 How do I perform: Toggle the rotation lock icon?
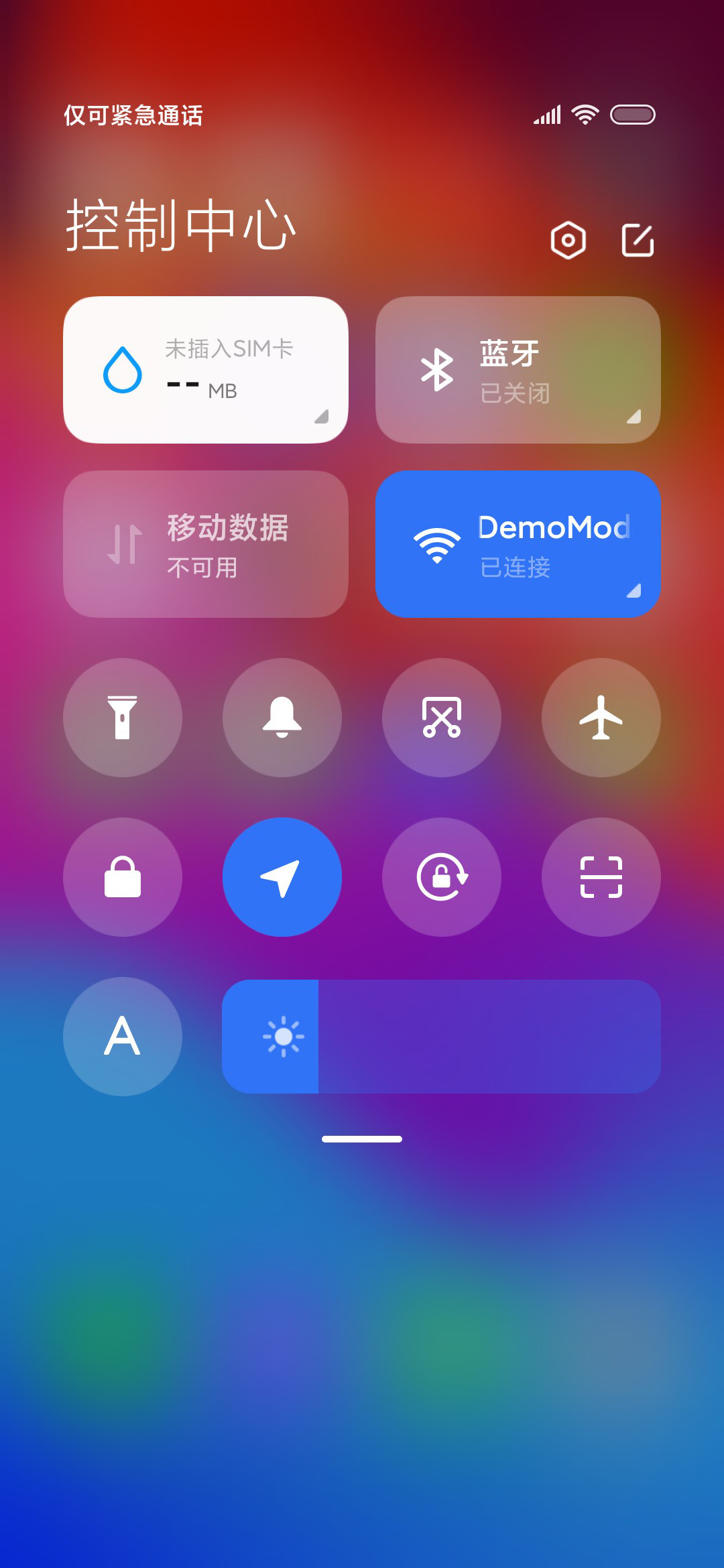click(442, 877)
